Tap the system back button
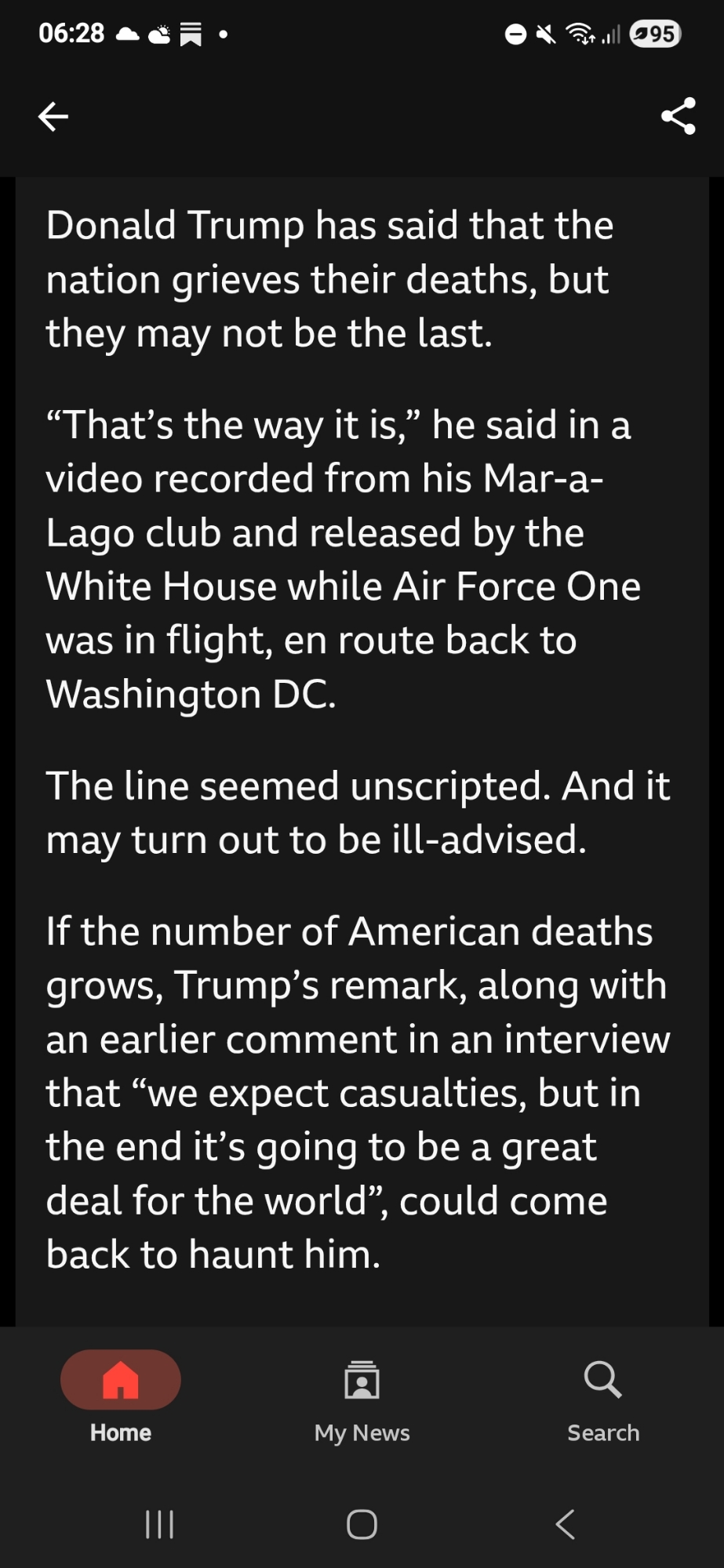Image resolution: width=724 pixels, height=1568 pixels. pyautogui.click(x=565, y=1525)
